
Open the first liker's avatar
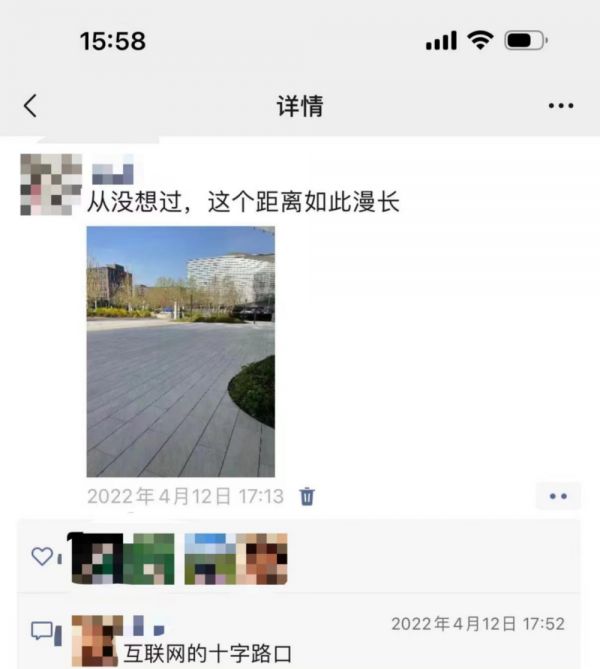pyautogui.click(x=97, y=558)
